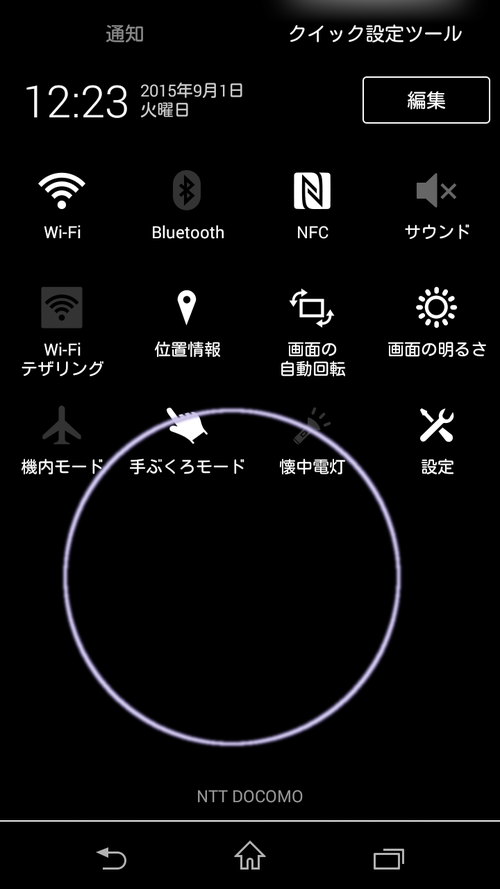Go back with the navigation bar
500x889 pixels.
coord(111,858)
